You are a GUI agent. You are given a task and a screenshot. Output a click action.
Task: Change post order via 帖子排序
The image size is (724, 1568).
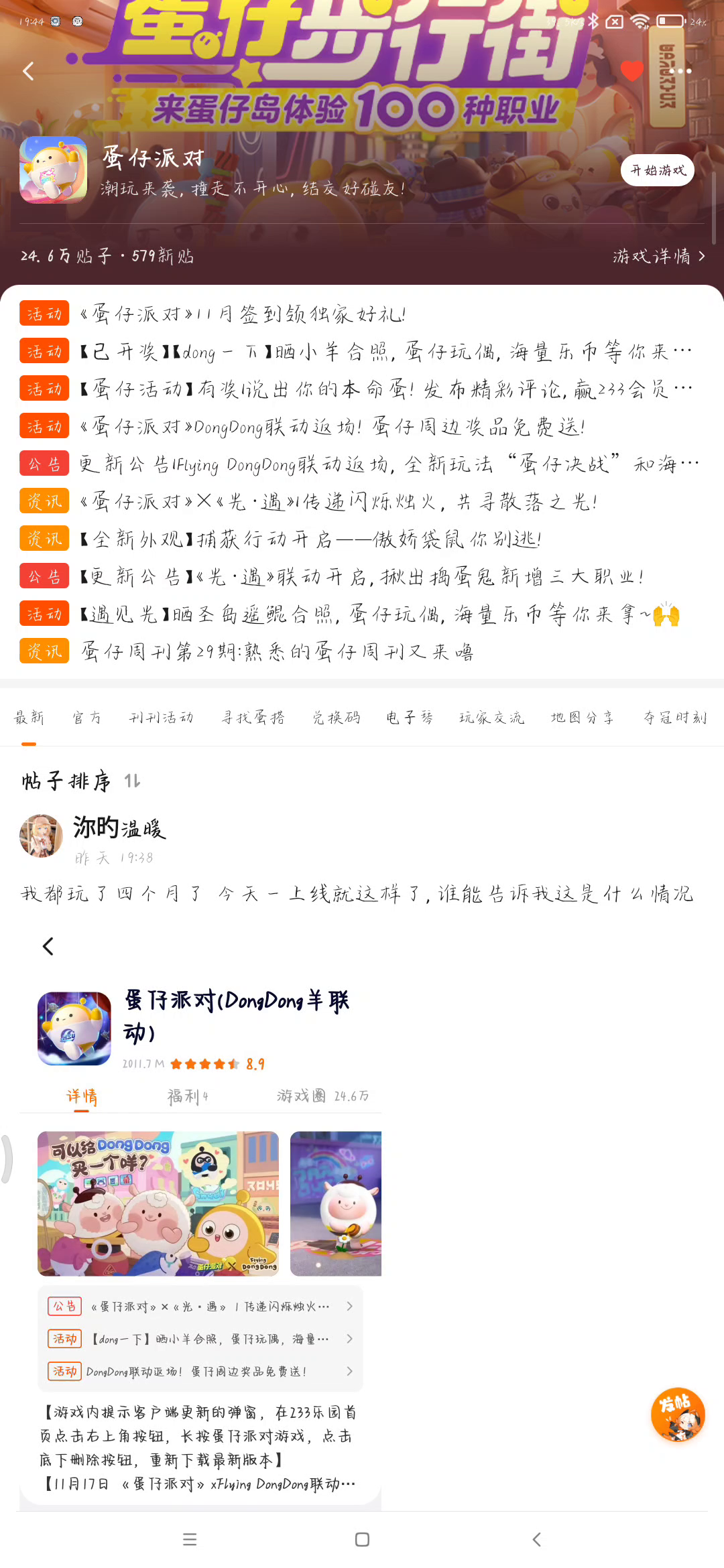80,781
